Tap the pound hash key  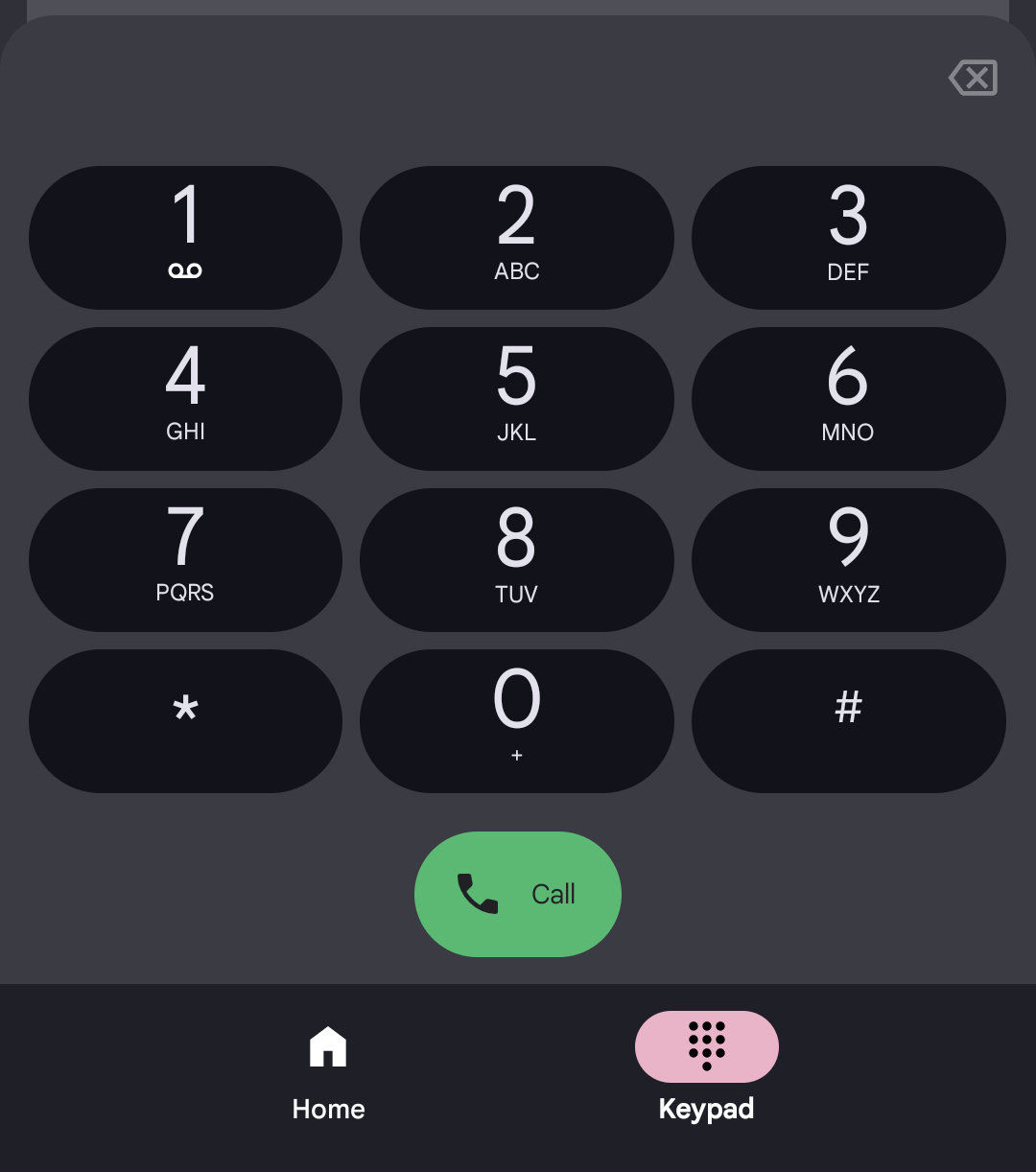coord(848,720)
